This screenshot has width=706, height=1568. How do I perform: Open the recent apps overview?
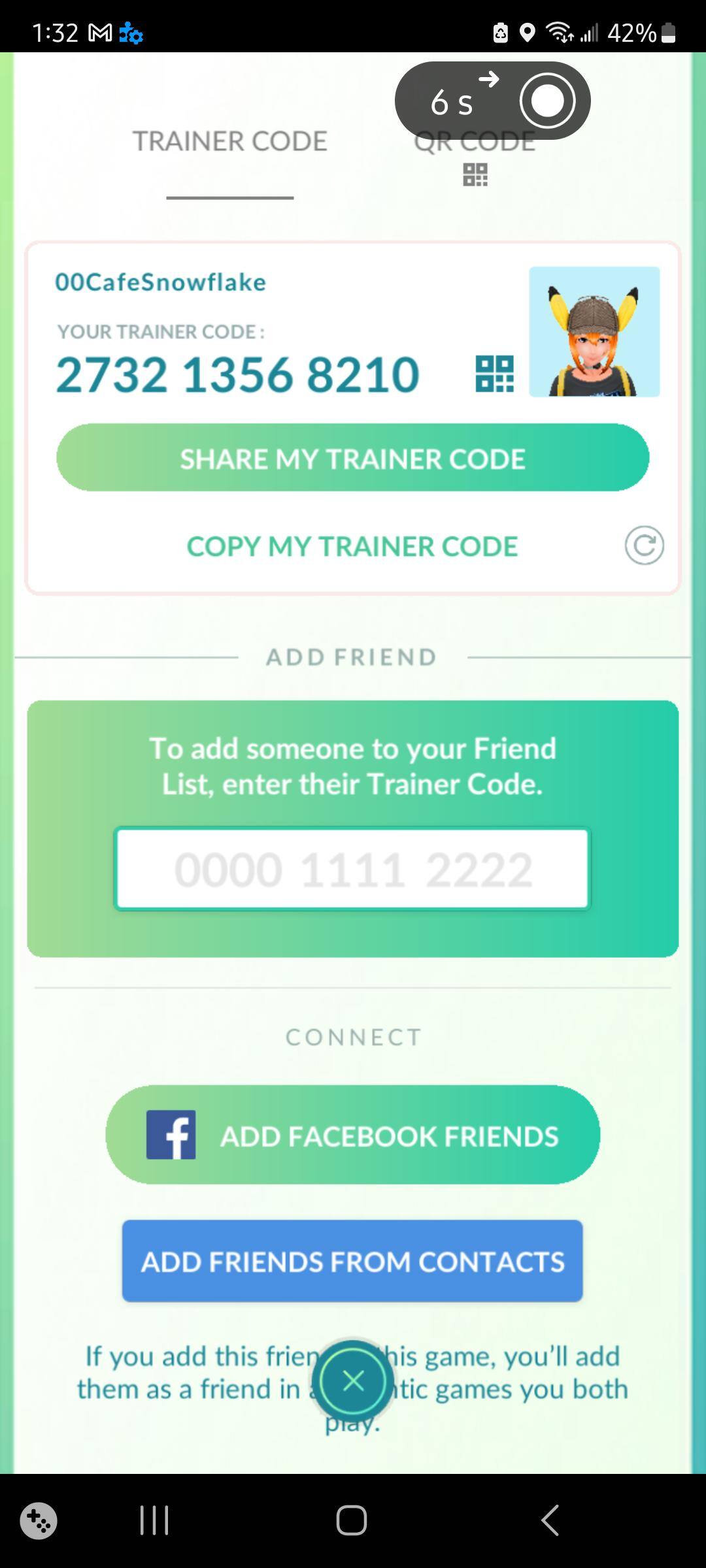point(154,1520)
